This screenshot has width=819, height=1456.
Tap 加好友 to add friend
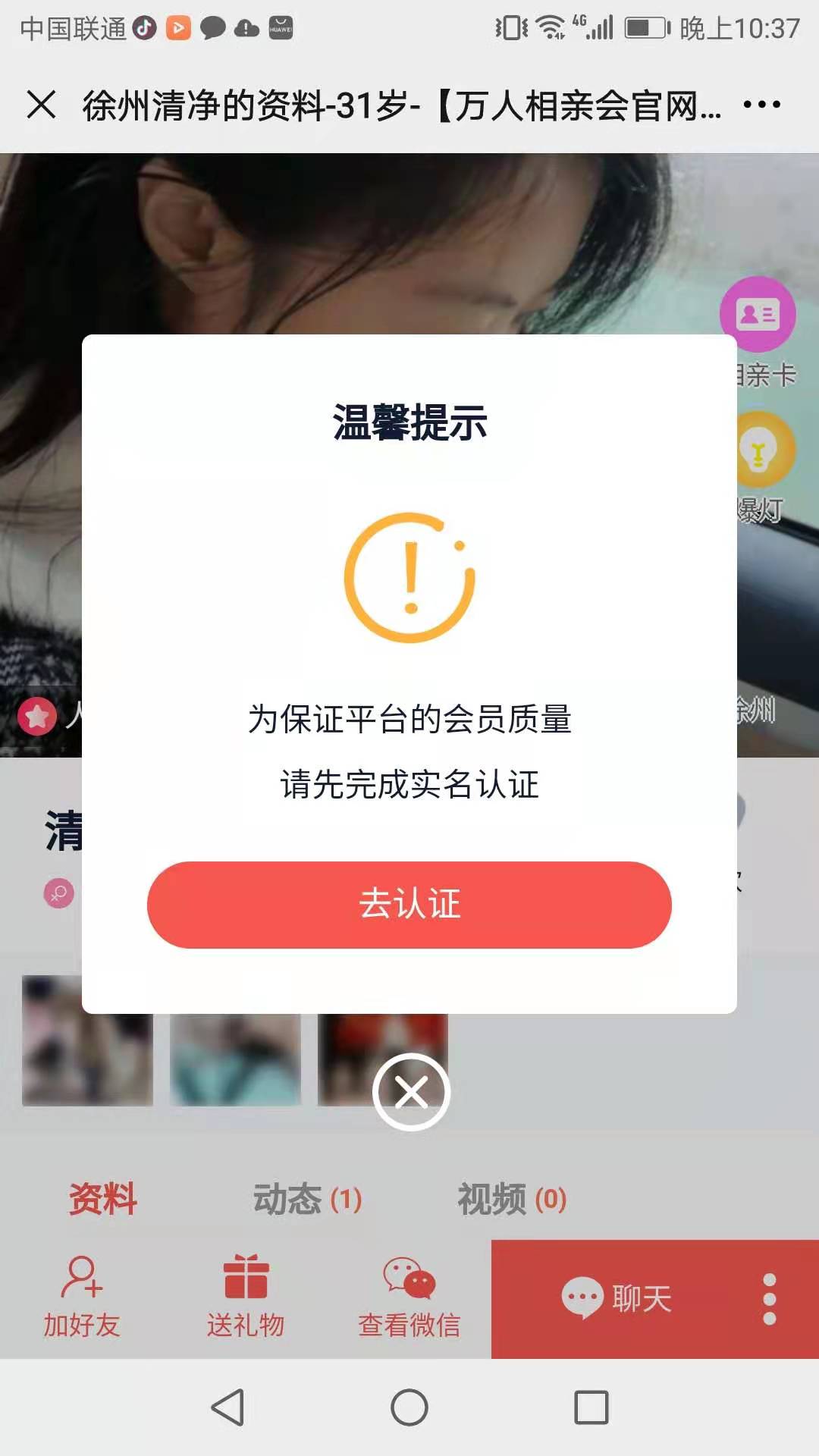tap(82, 1298)
